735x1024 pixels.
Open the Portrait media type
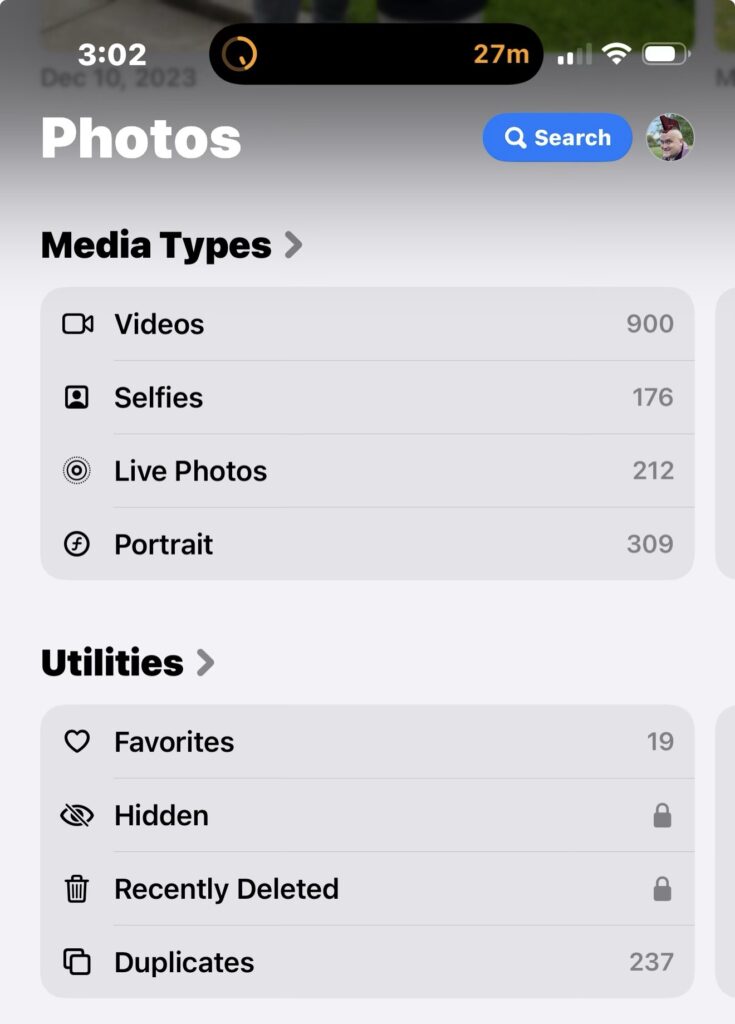(x=367, y=544)
